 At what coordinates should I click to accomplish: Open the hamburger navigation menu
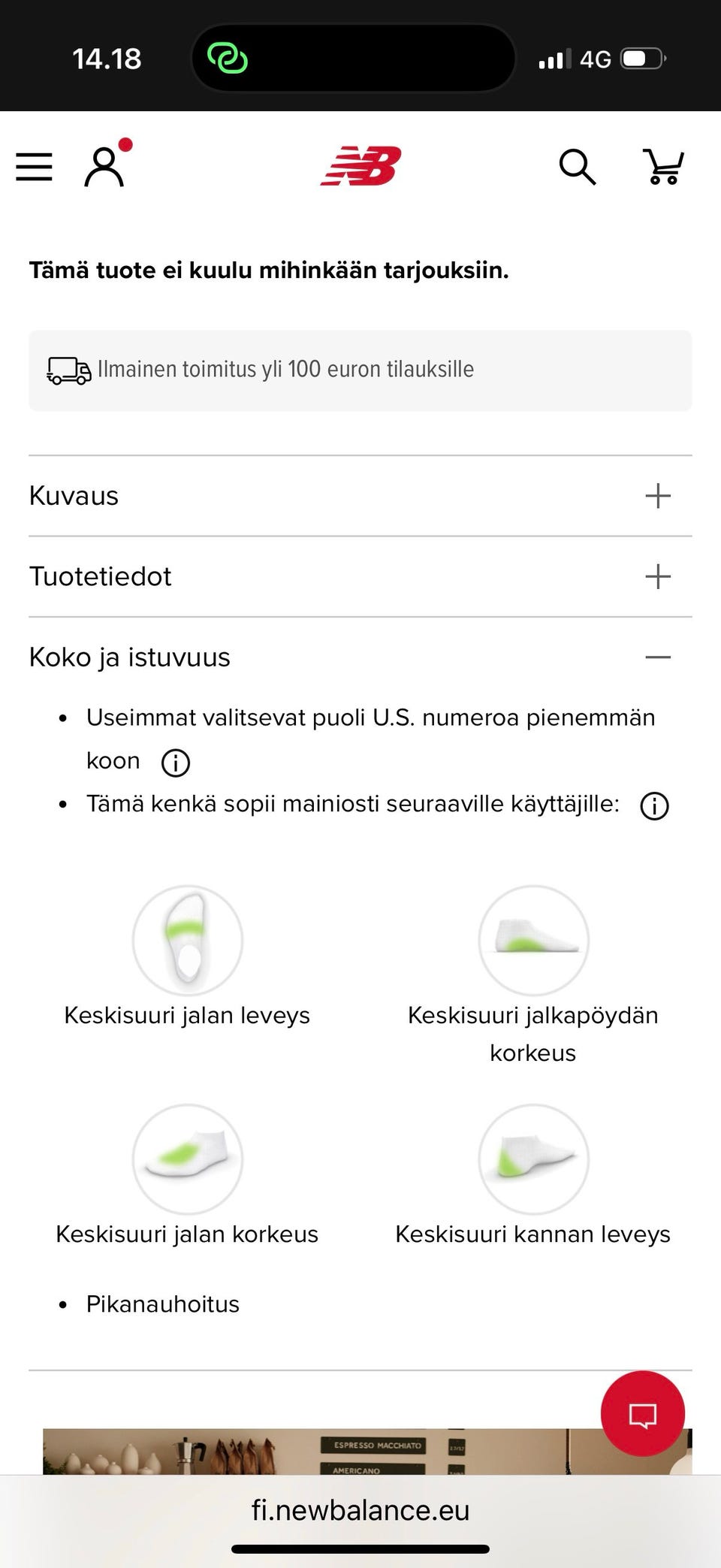33,167
